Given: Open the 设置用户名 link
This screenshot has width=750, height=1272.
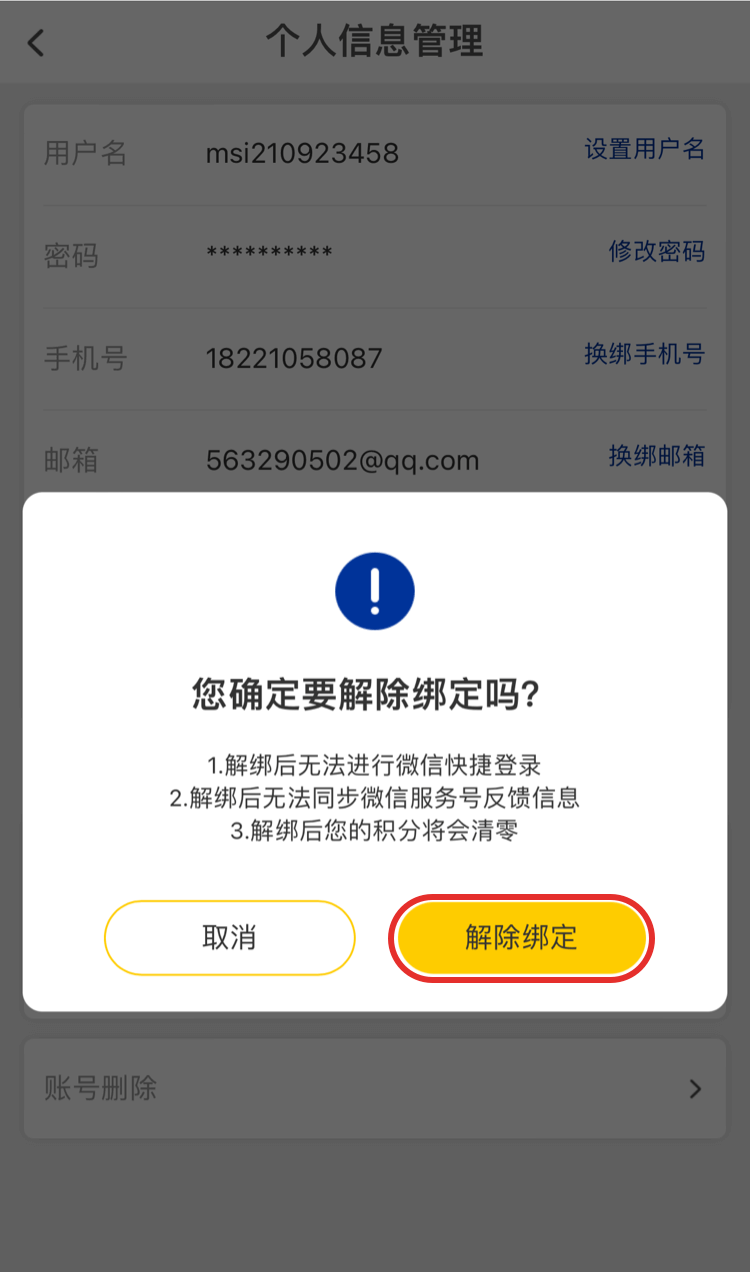Looking at the screenshot, I should (644, 150).
